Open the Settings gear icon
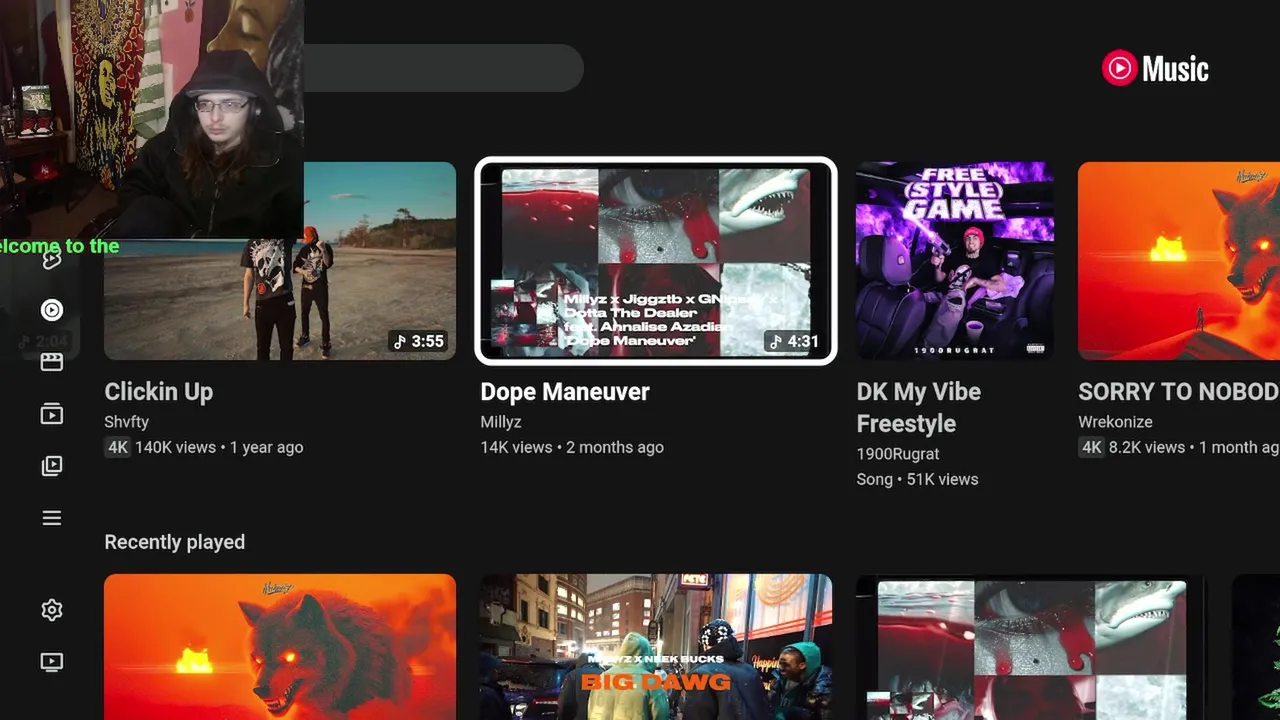 (52, 610)
